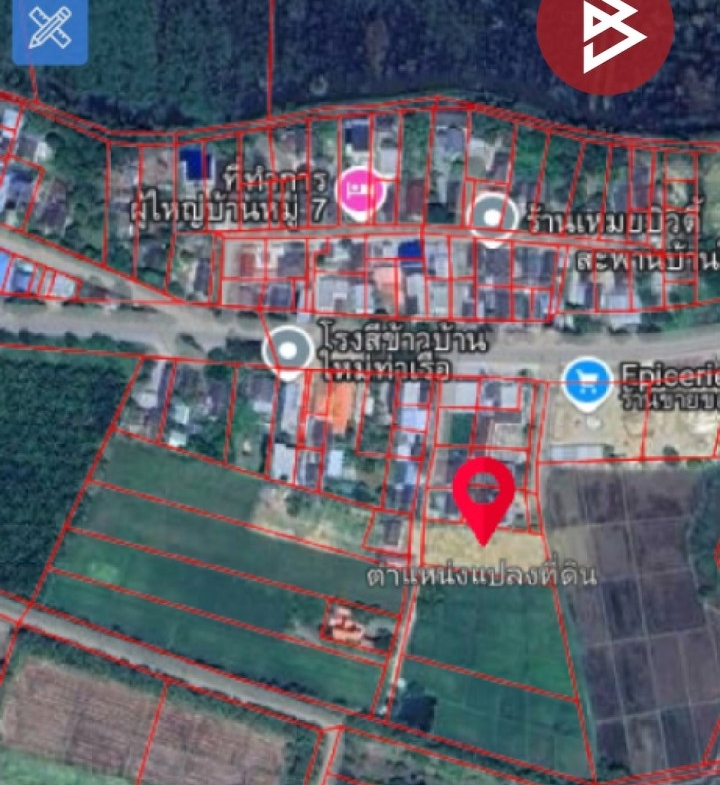Open the ruler and pencil measuring tool
Viewport: 720px width, 785px height.
(x=50, y=31)
